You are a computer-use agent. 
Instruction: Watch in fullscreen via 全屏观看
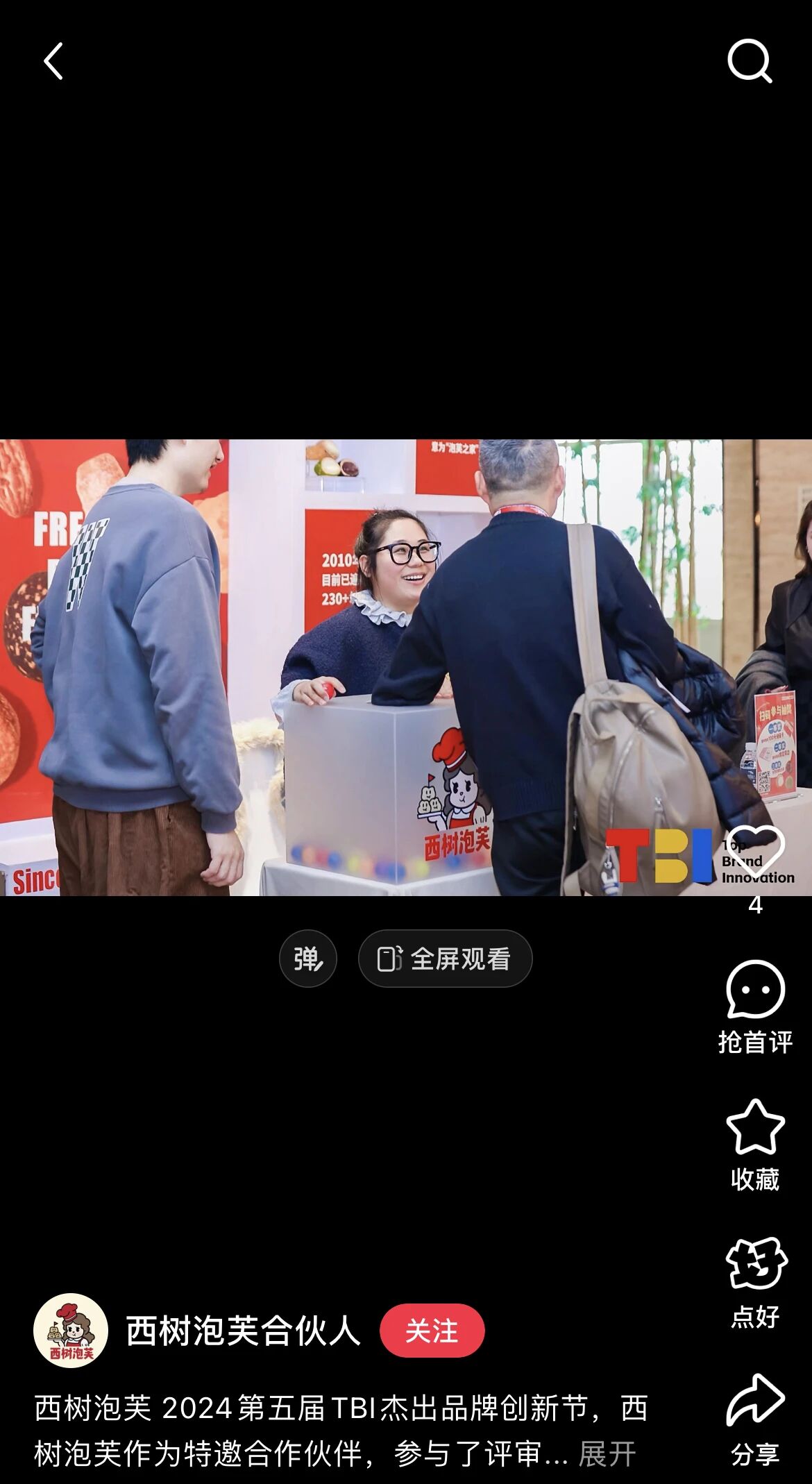pos(445,959)
